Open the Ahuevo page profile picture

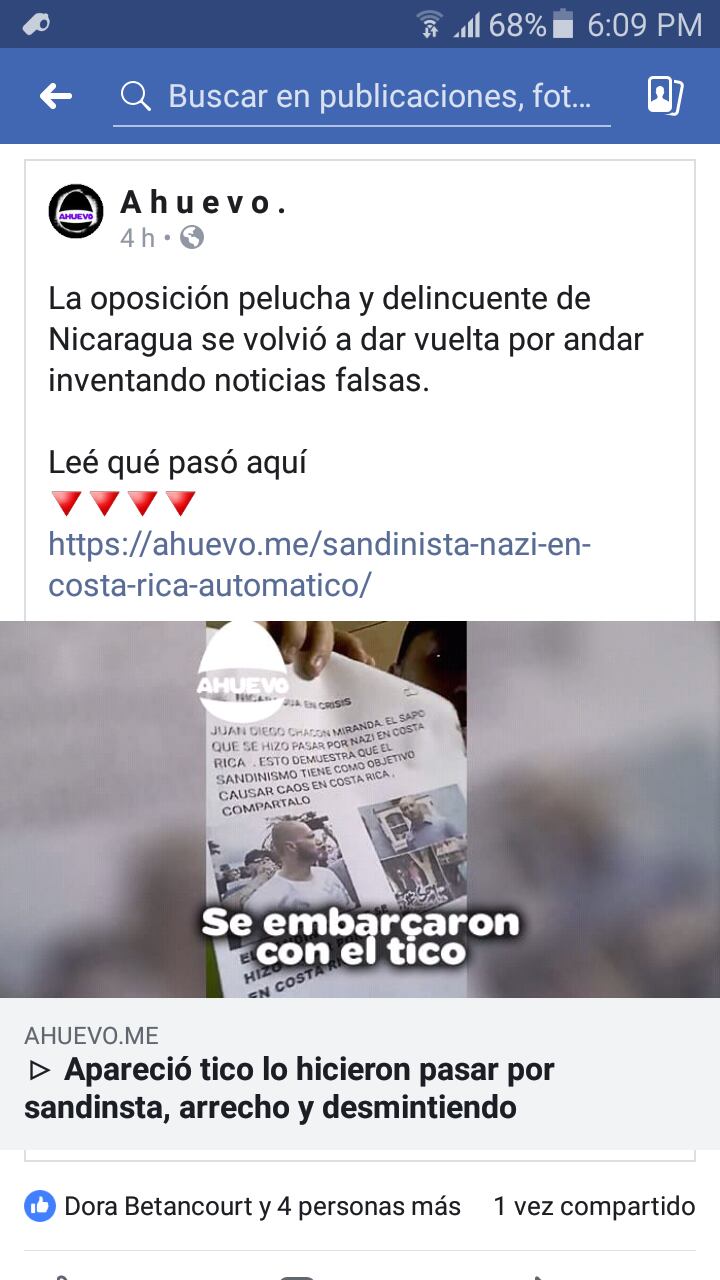click(x=76, y=211)
